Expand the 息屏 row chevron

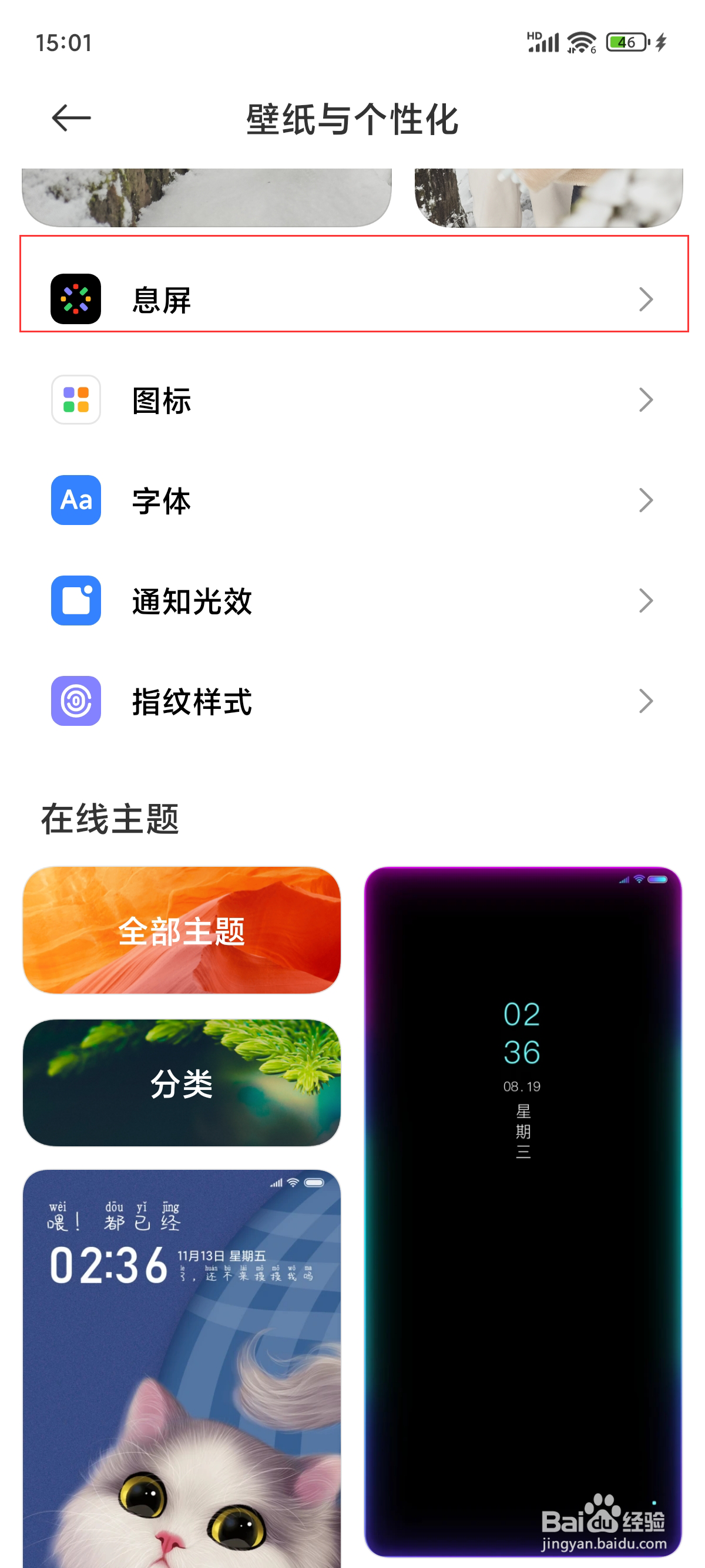tap(647, 299)
